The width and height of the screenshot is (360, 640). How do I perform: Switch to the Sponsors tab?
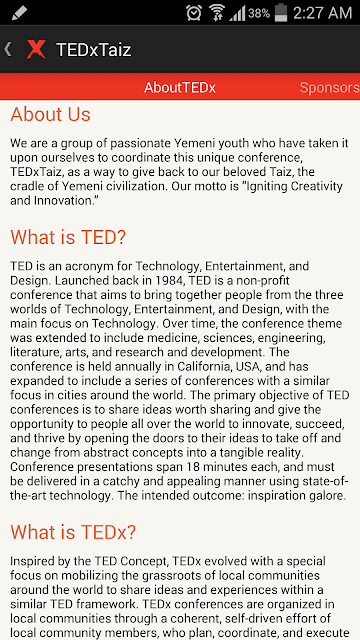(x=329, y=87)
